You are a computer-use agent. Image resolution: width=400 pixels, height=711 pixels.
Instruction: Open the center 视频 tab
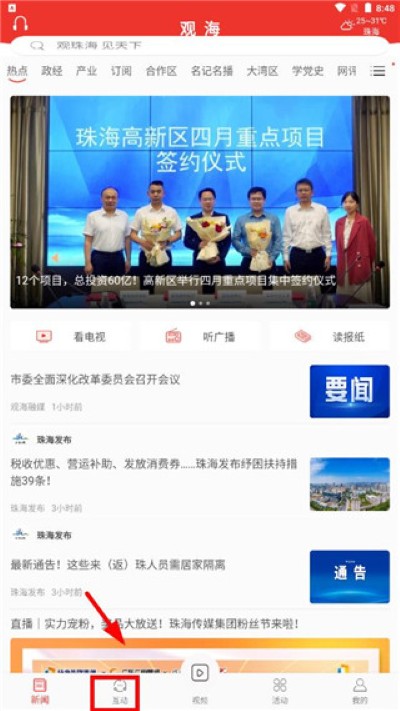point(200,685)
